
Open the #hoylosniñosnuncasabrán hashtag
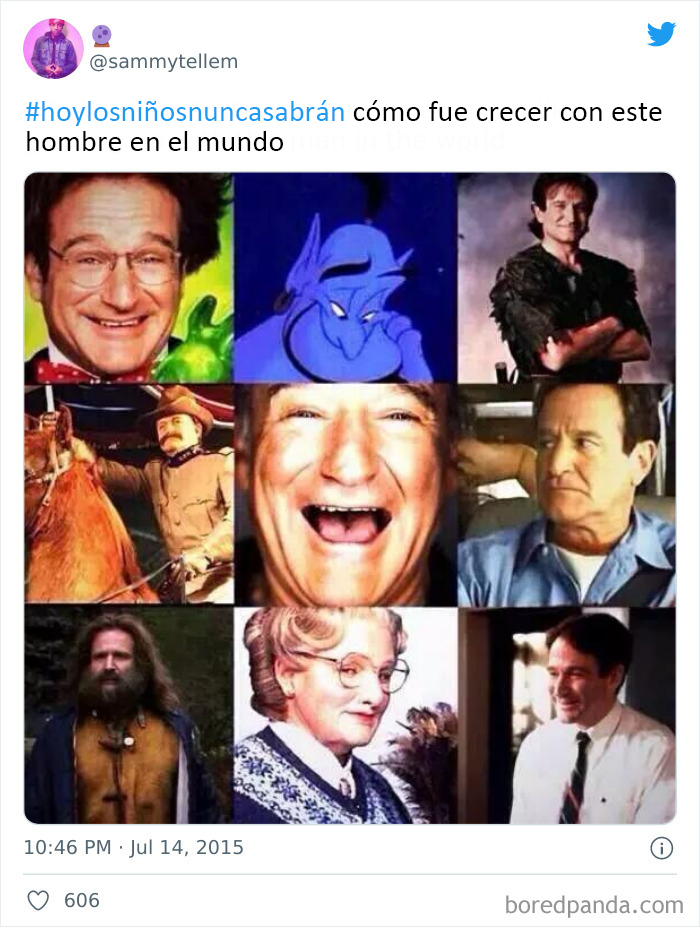185,112
